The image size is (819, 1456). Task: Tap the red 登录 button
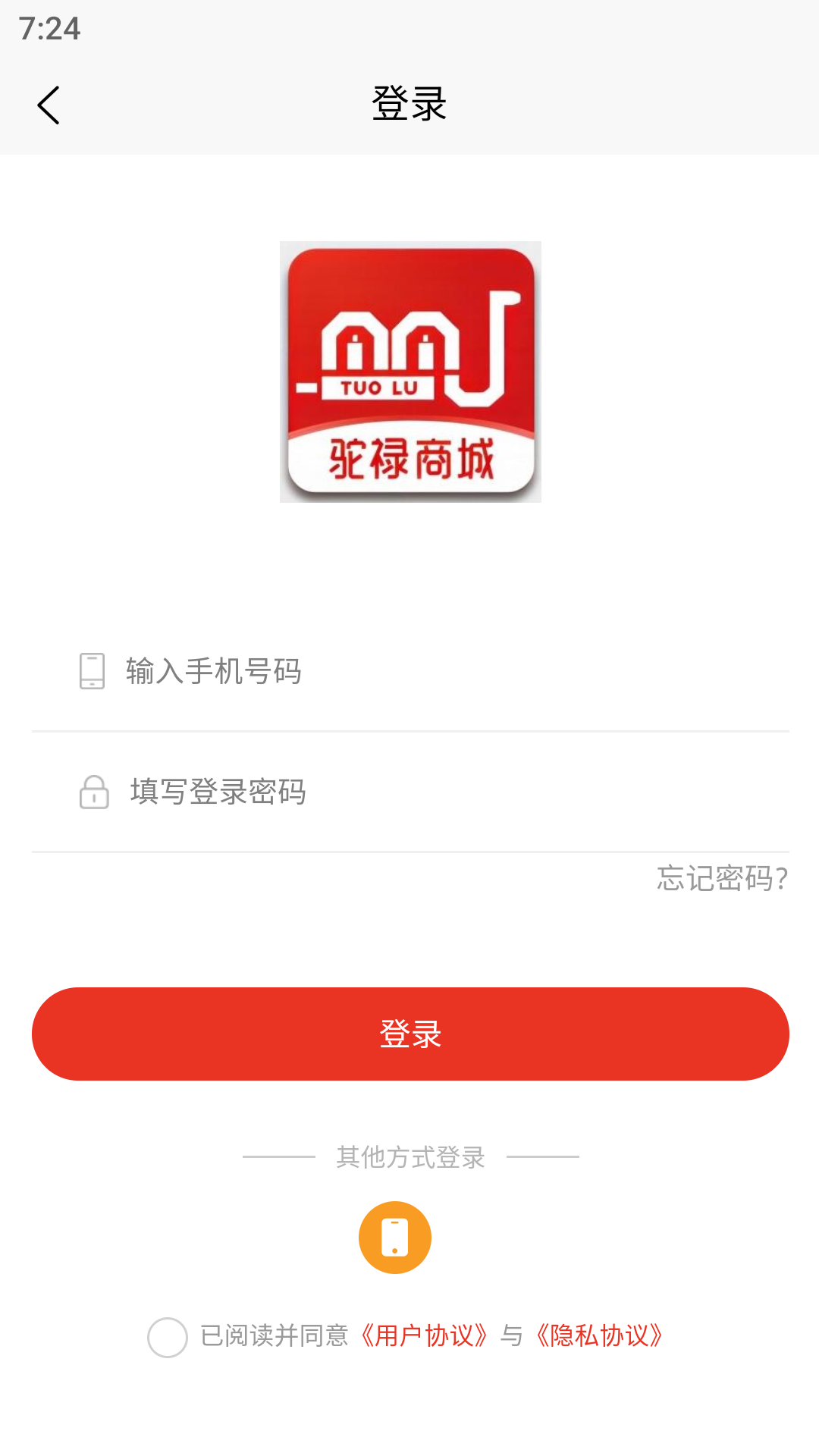(x=409, y=1034)
